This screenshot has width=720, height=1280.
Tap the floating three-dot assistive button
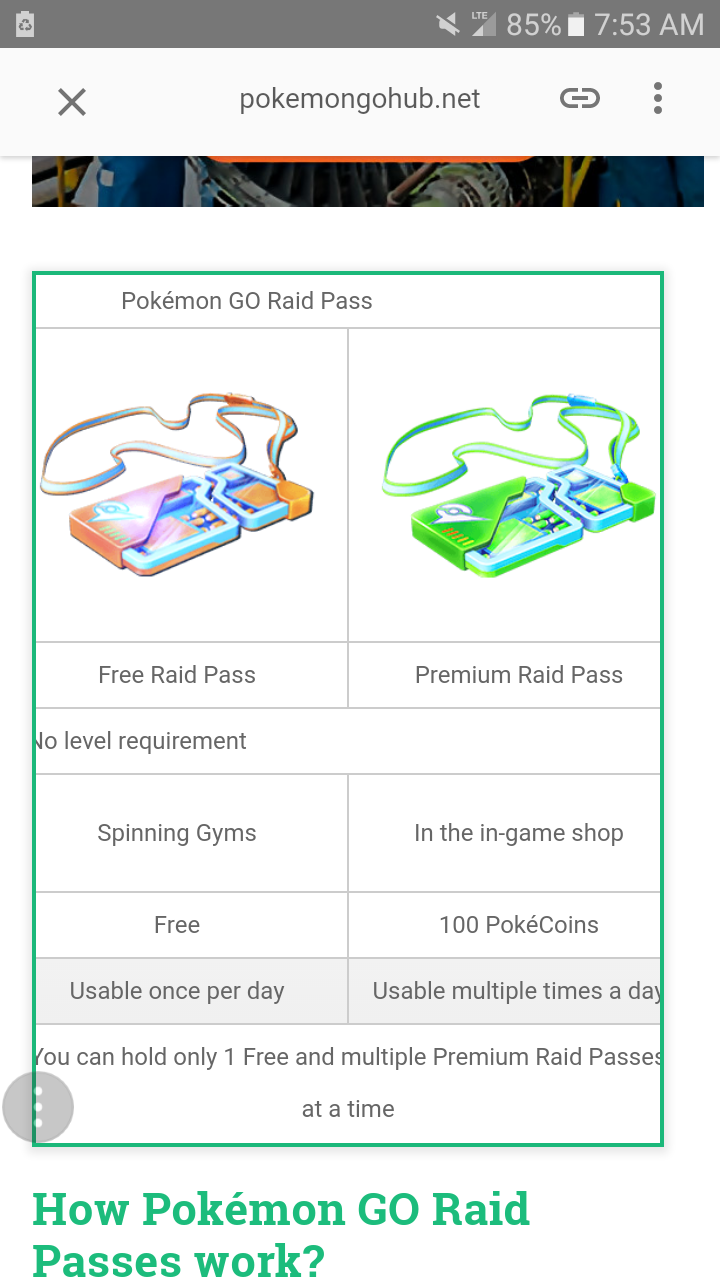tap(38, 1107)
